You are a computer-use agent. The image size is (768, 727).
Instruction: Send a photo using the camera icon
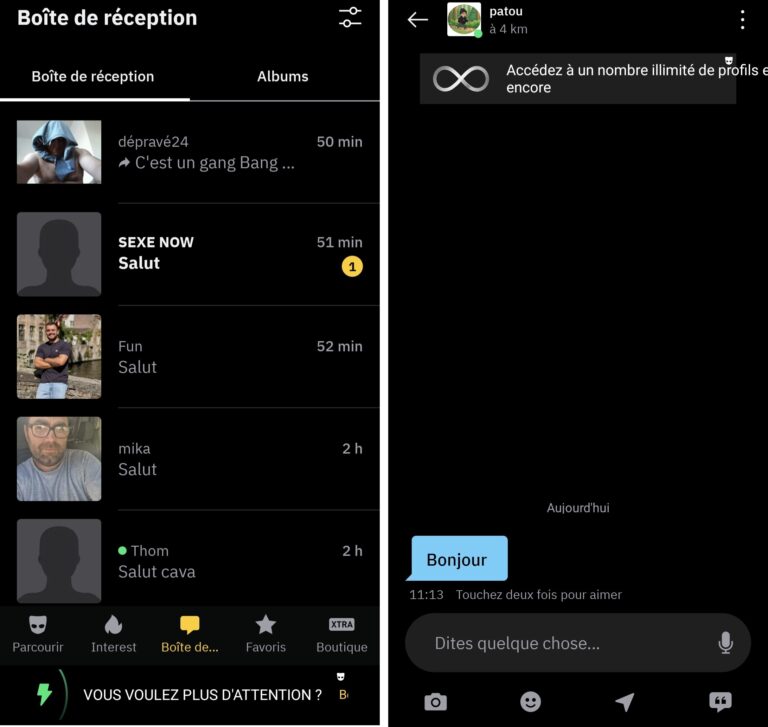tap(435, 702)
